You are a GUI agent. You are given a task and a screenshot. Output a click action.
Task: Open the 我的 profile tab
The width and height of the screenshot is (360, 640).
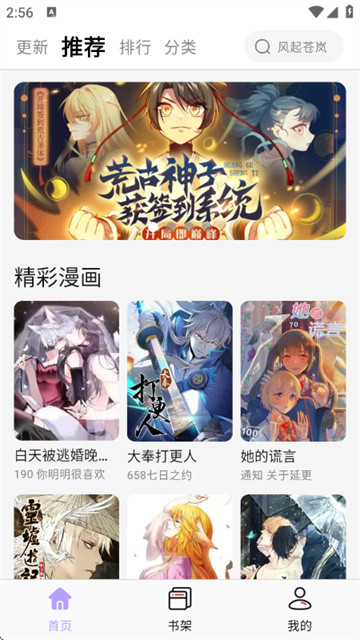(x=300, y=609)
